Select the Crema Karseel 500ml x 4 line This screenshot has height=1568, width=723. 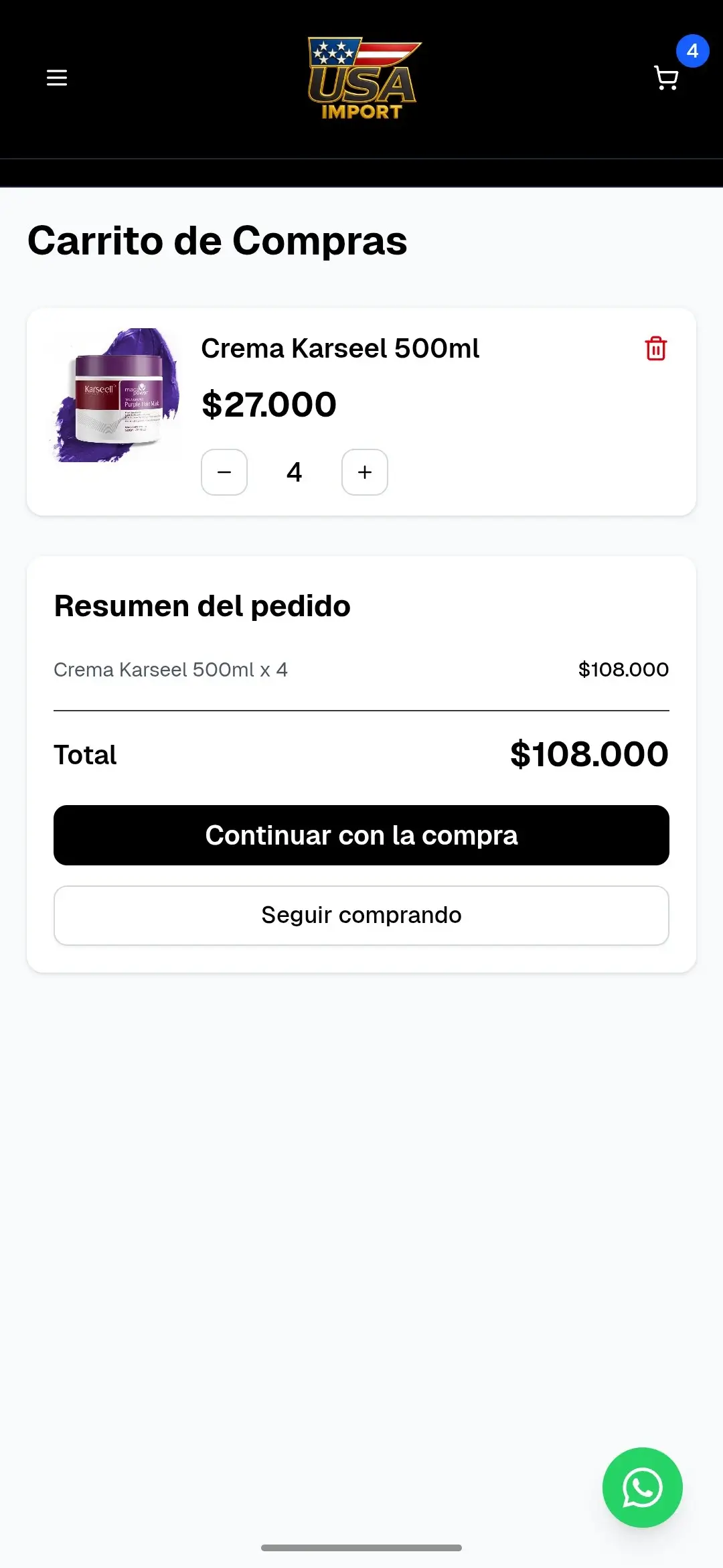(170, 669)
